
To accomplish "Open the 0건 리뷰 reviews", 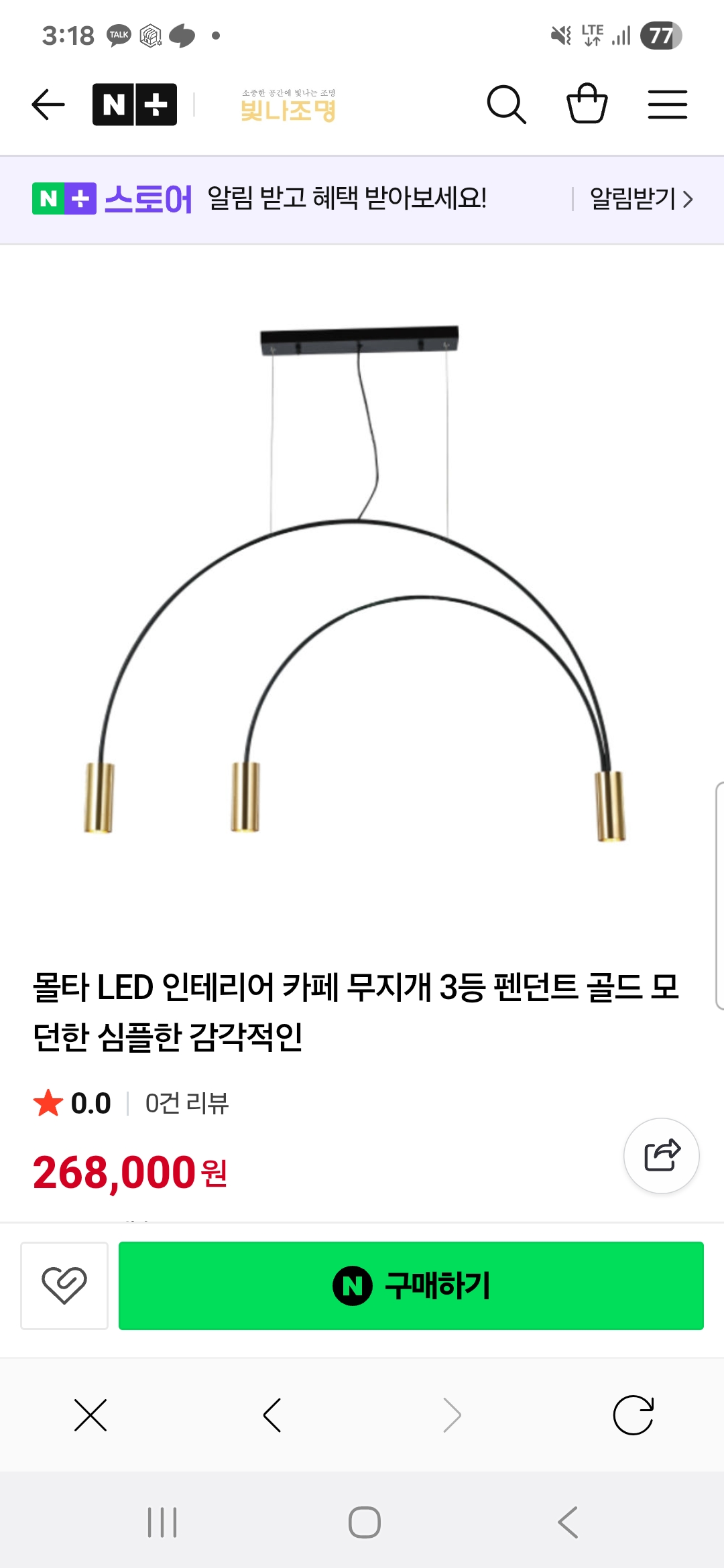I will point(187,1103).
